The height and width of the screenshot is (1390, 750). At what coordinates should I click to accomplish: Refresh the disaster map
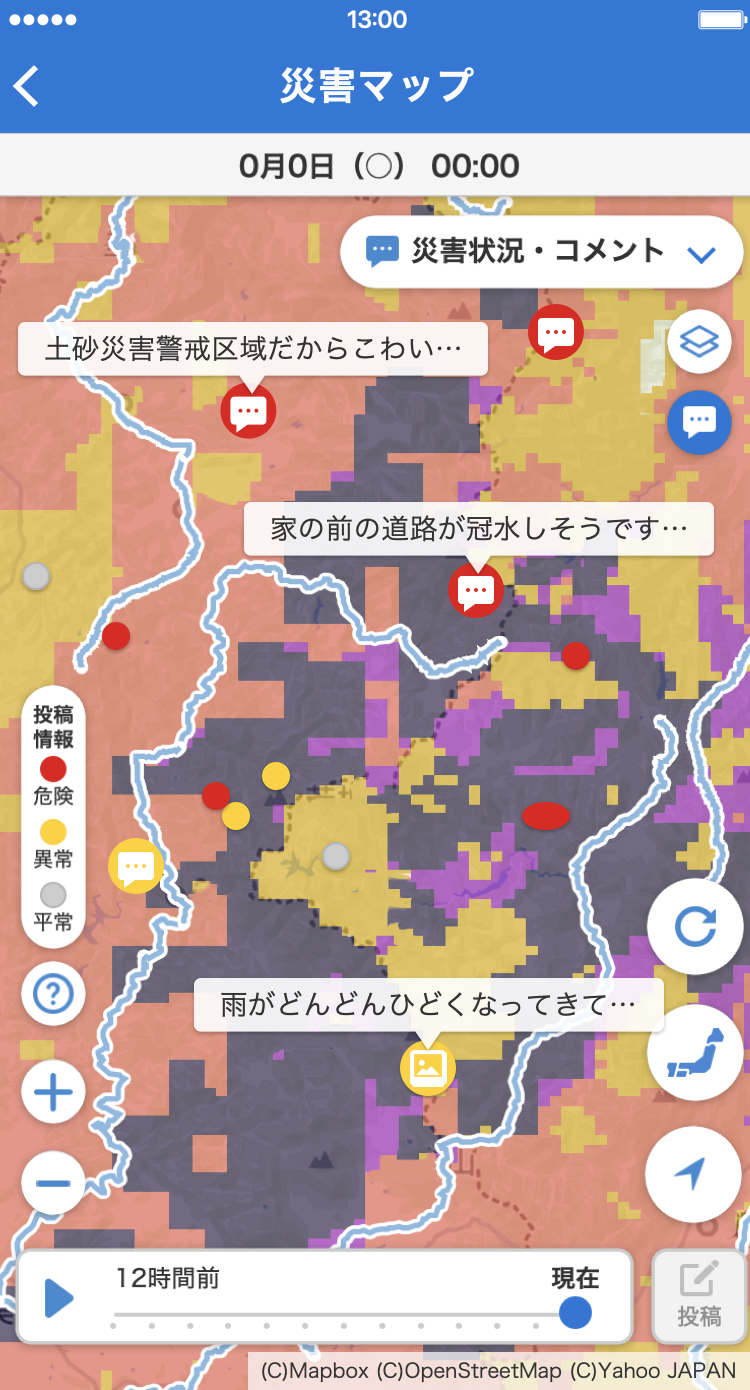[x=695, y=927]
